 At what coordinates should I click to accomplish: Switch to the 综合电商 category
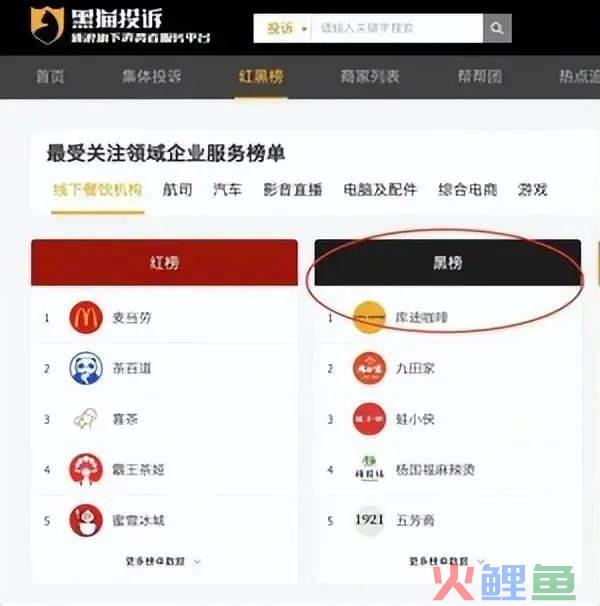(467, 189)
